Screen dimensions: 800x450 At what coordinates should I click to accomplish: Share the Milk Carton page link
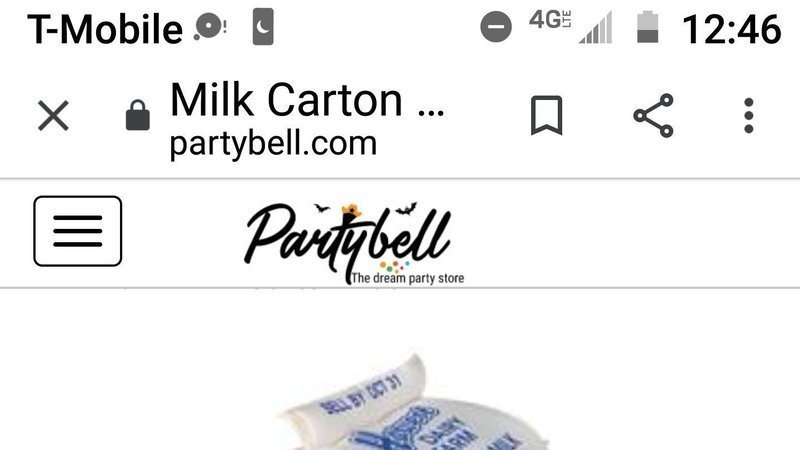[653, 116]
